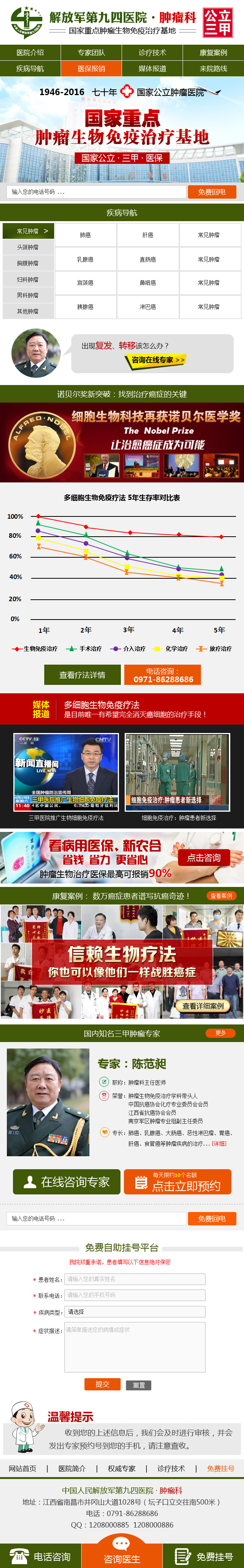This screenshot has width=244, height=1568.
Task: Tap 更多 beside the expert section
Action: (x=221, y=1033)
